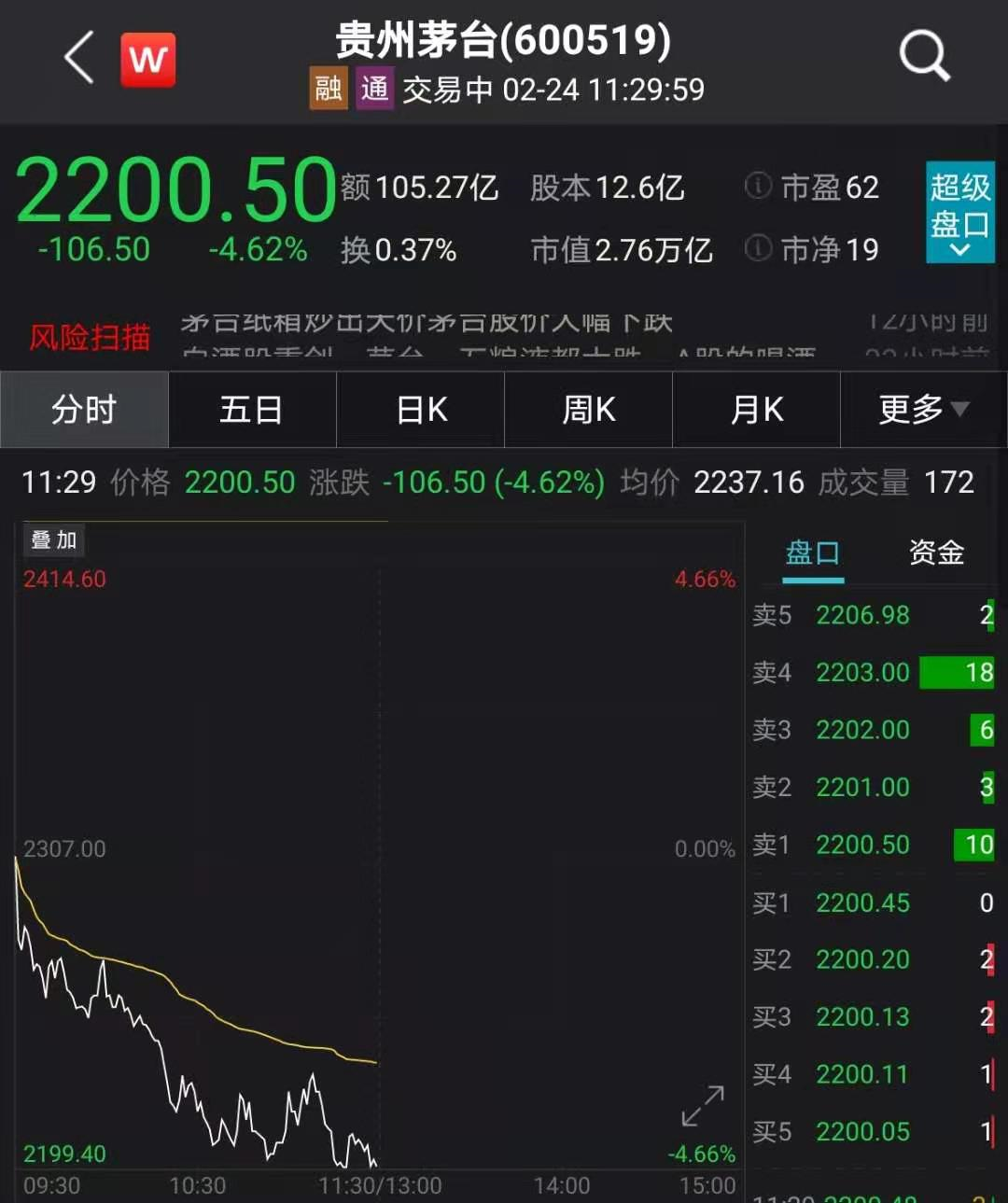The height and width of the screenshot is (1203, 1008).
Task: Open the stock search magnifier
Action: (x=924, y=56)
